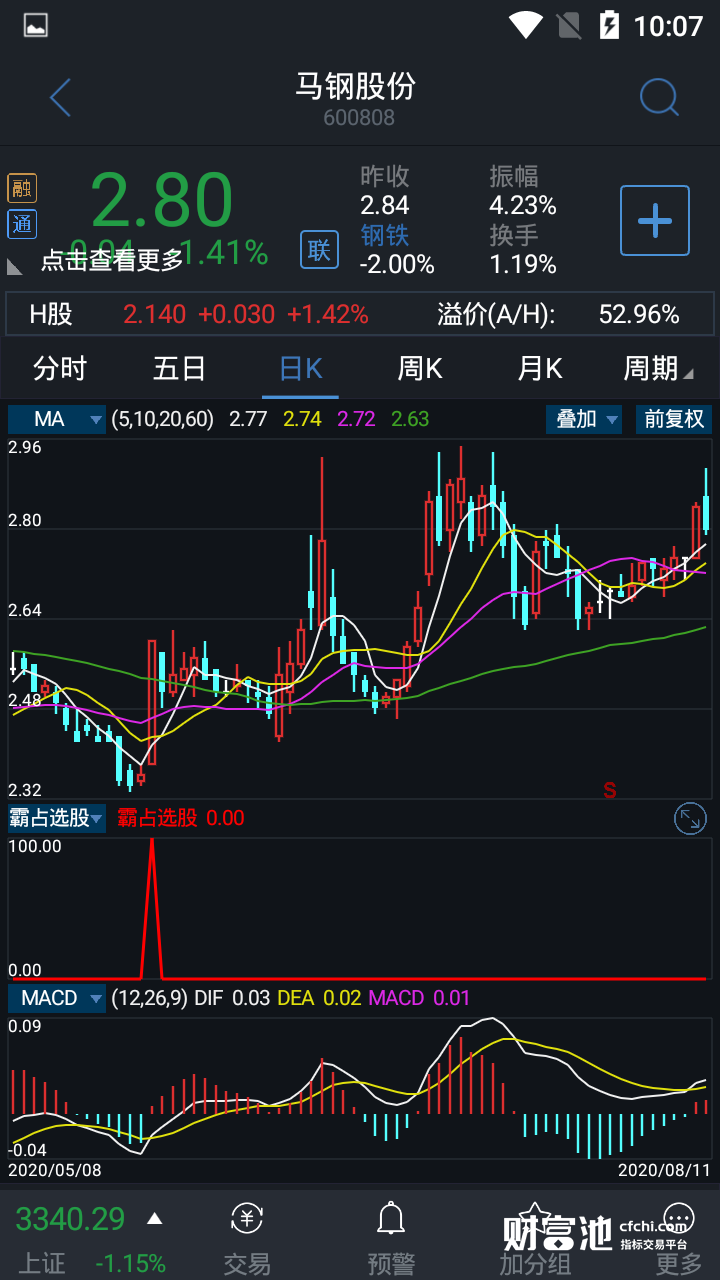Tap the 前复权 adjustment button
Screen dimensions: 720x1280
(x=674, y=419)
